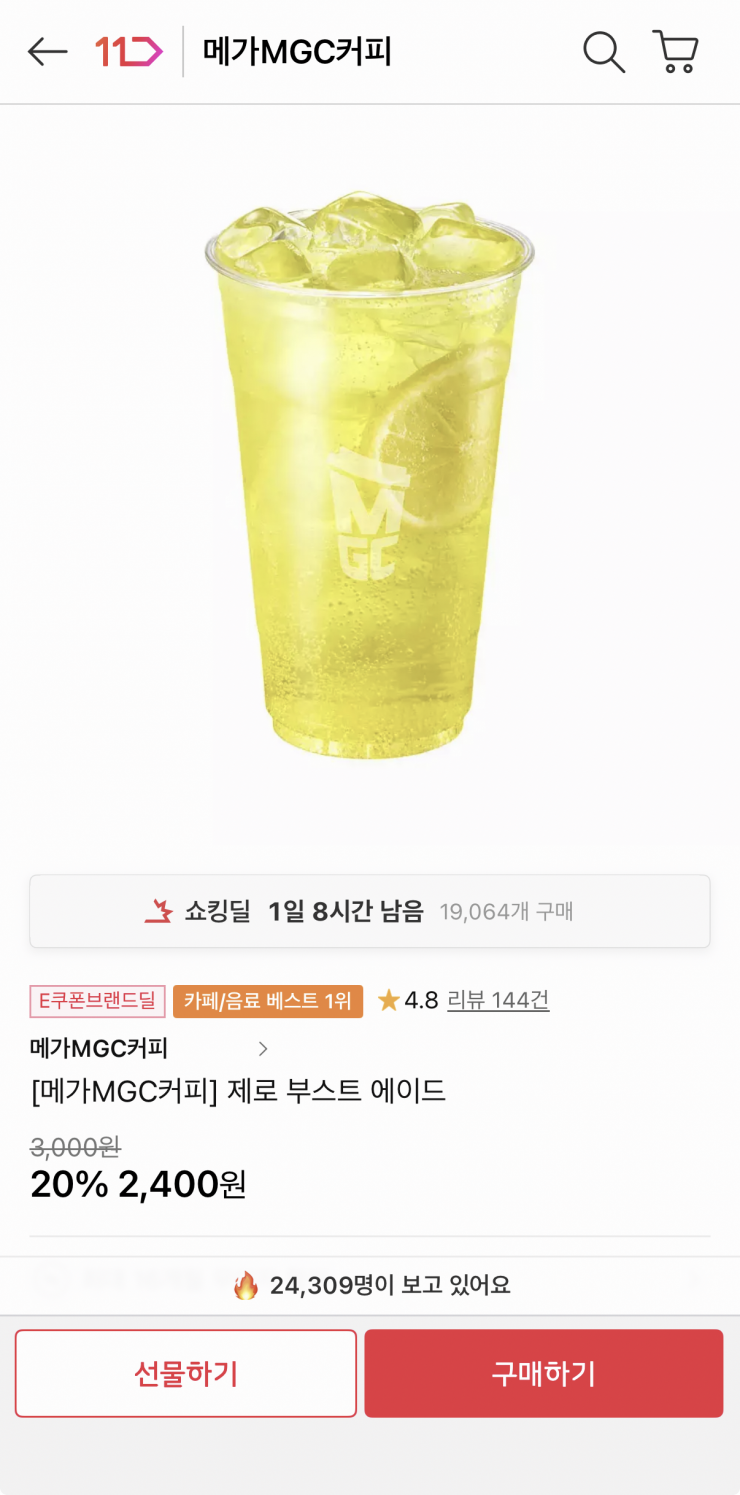Open the search magnifier
This screenshot has height=1495, width=740.
point(604,52)
